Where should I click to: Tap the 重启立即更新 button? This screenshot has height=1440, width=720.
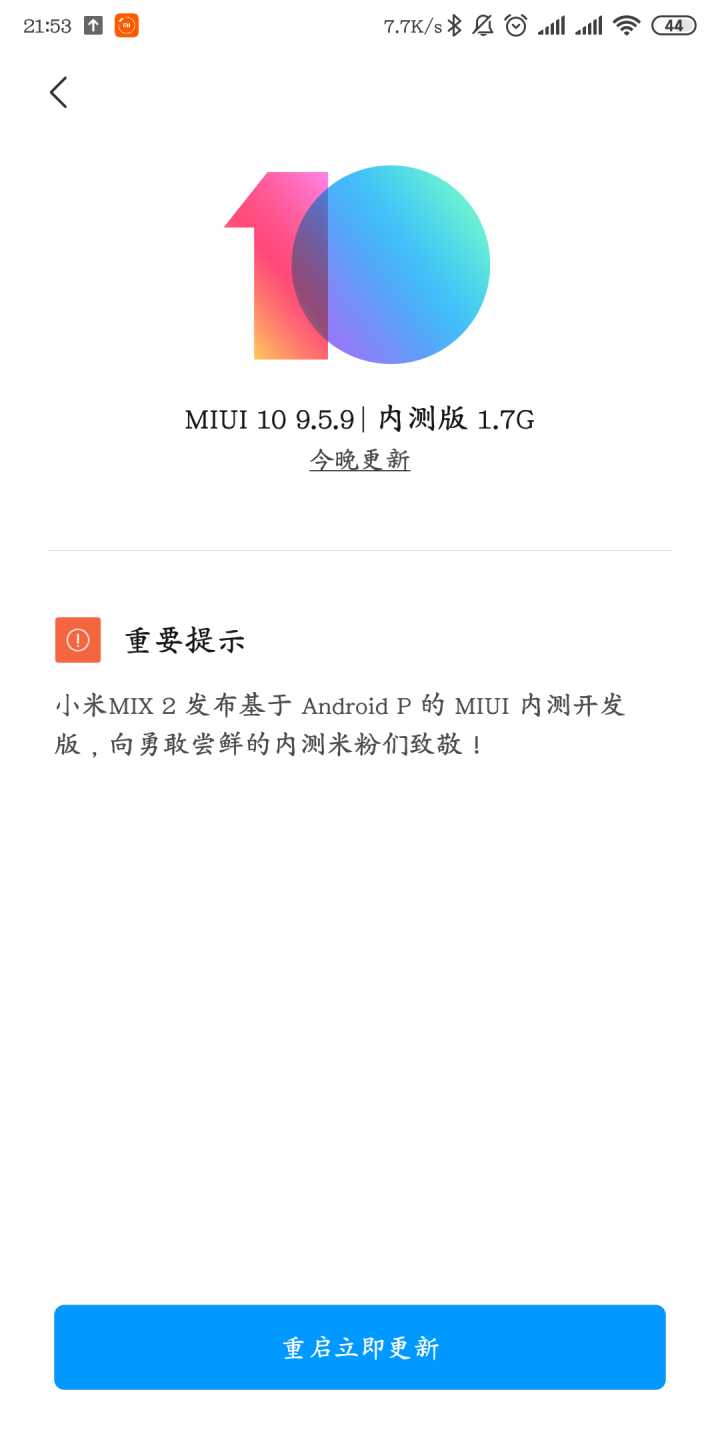(360, 1347)
